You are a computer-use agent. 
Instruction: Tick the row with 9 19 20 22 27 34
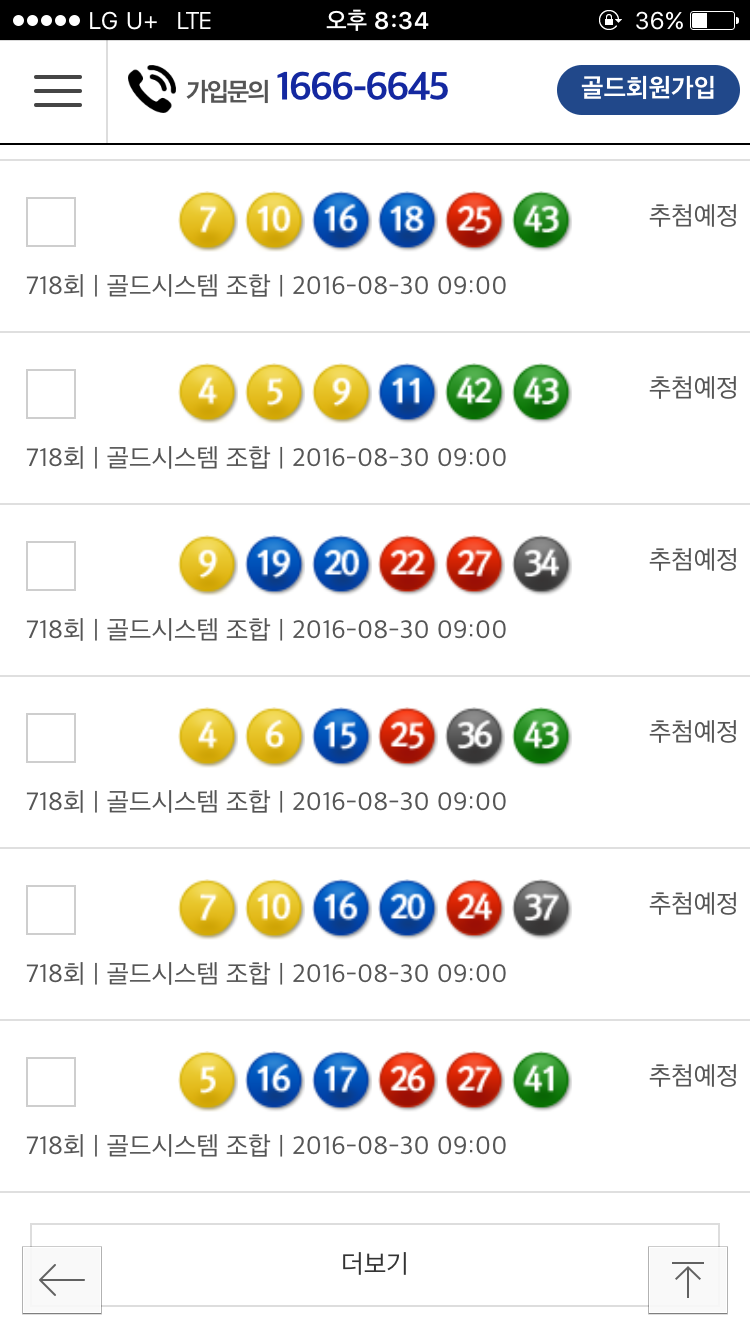(51, 566)
